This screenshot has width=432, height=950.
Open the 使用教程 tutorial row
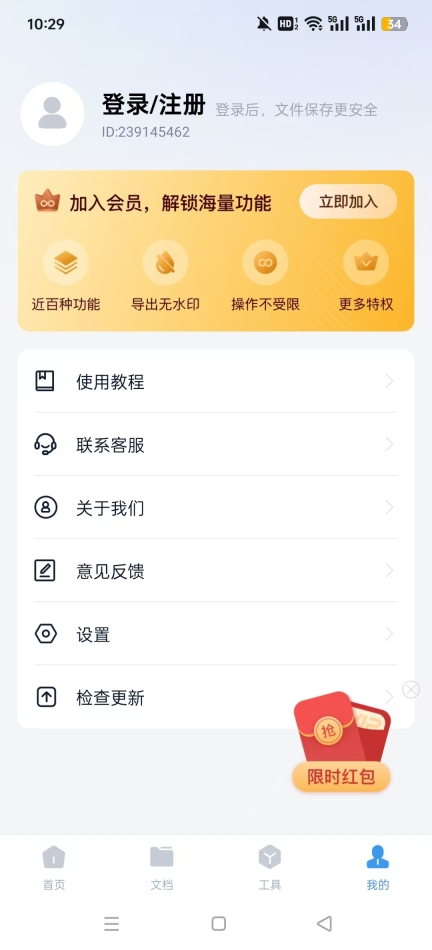click(216, 381)
